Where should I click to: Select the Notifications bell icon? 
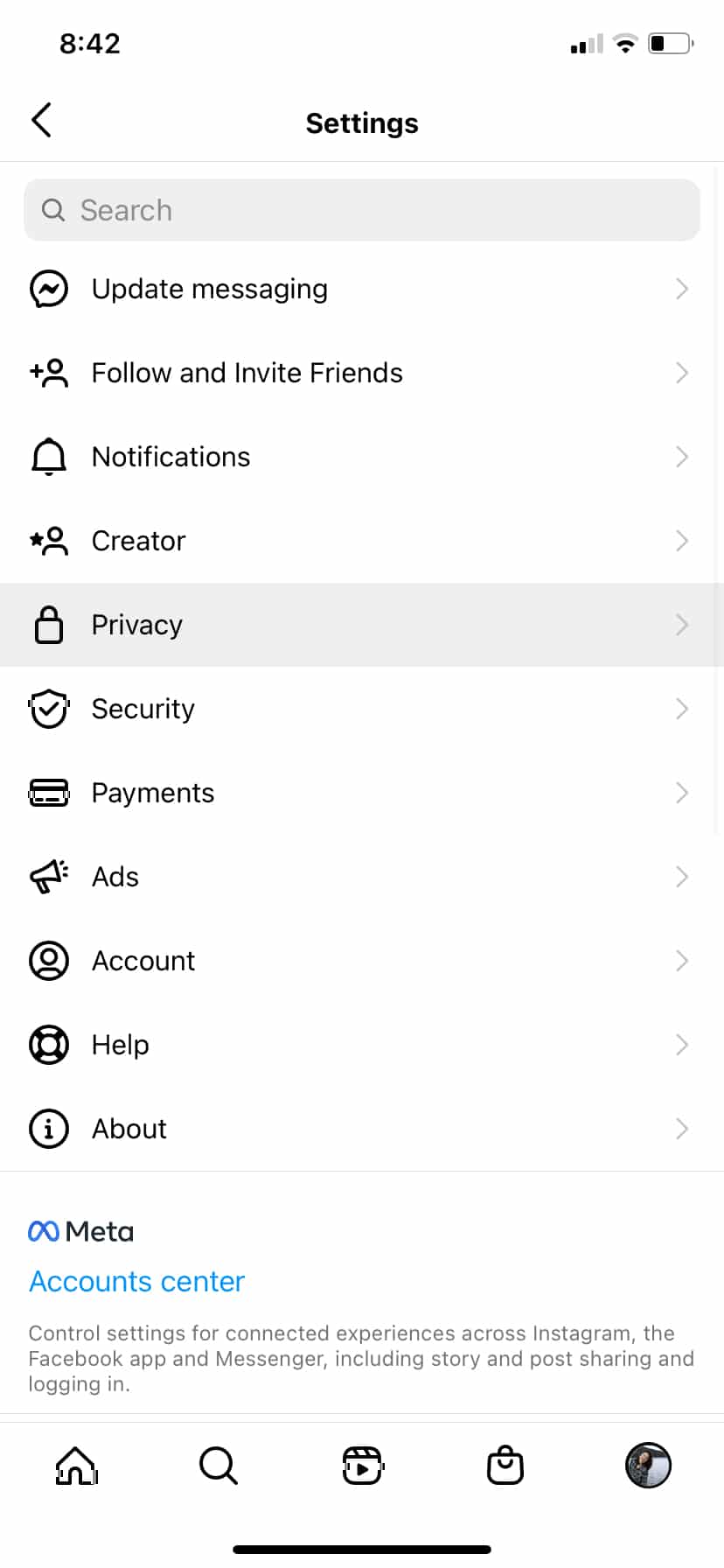pos(49,456)
